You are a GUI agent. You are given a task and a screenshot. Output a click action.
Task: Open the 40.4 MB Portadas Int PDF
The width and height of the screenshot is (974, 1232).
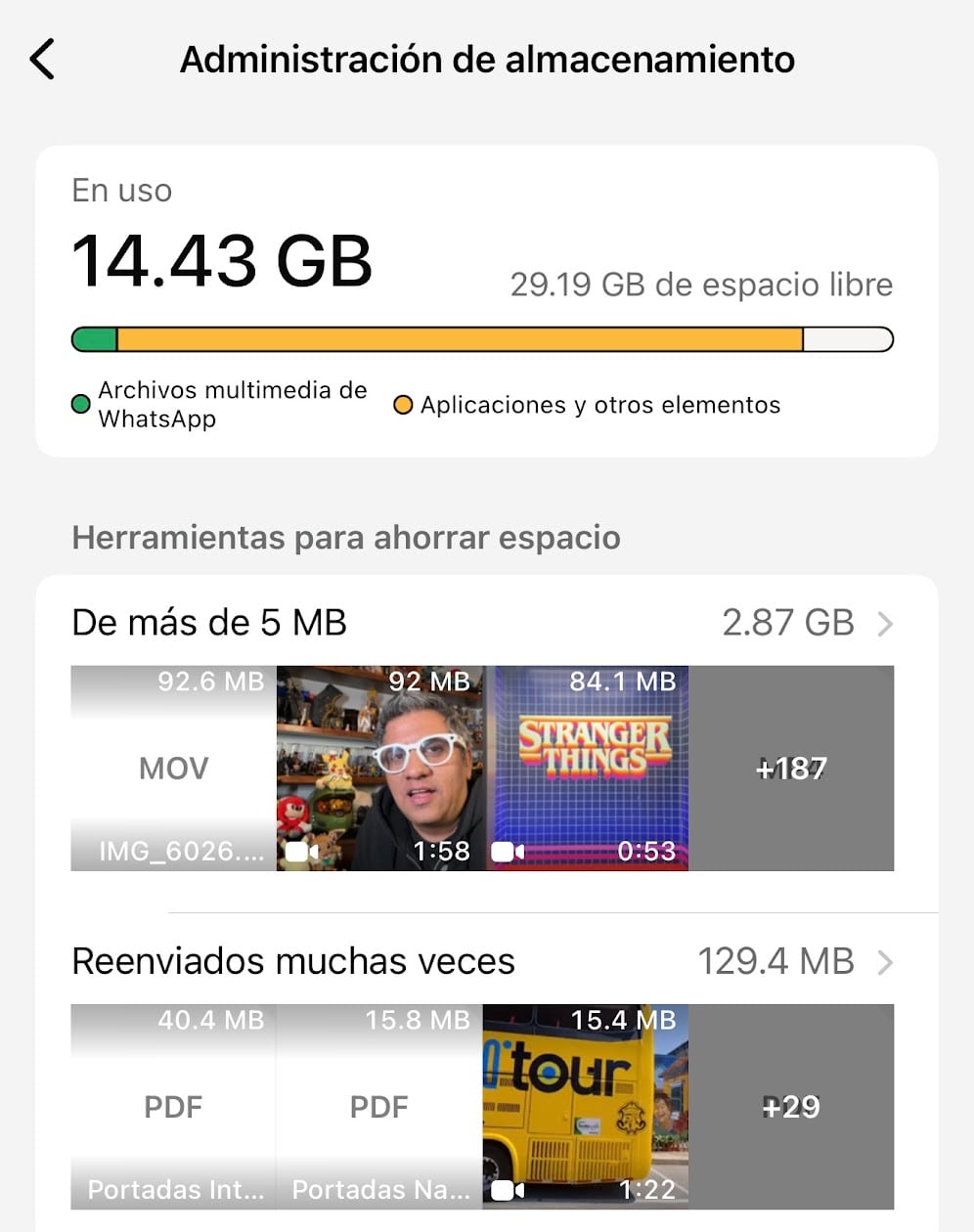(173, 1107)
